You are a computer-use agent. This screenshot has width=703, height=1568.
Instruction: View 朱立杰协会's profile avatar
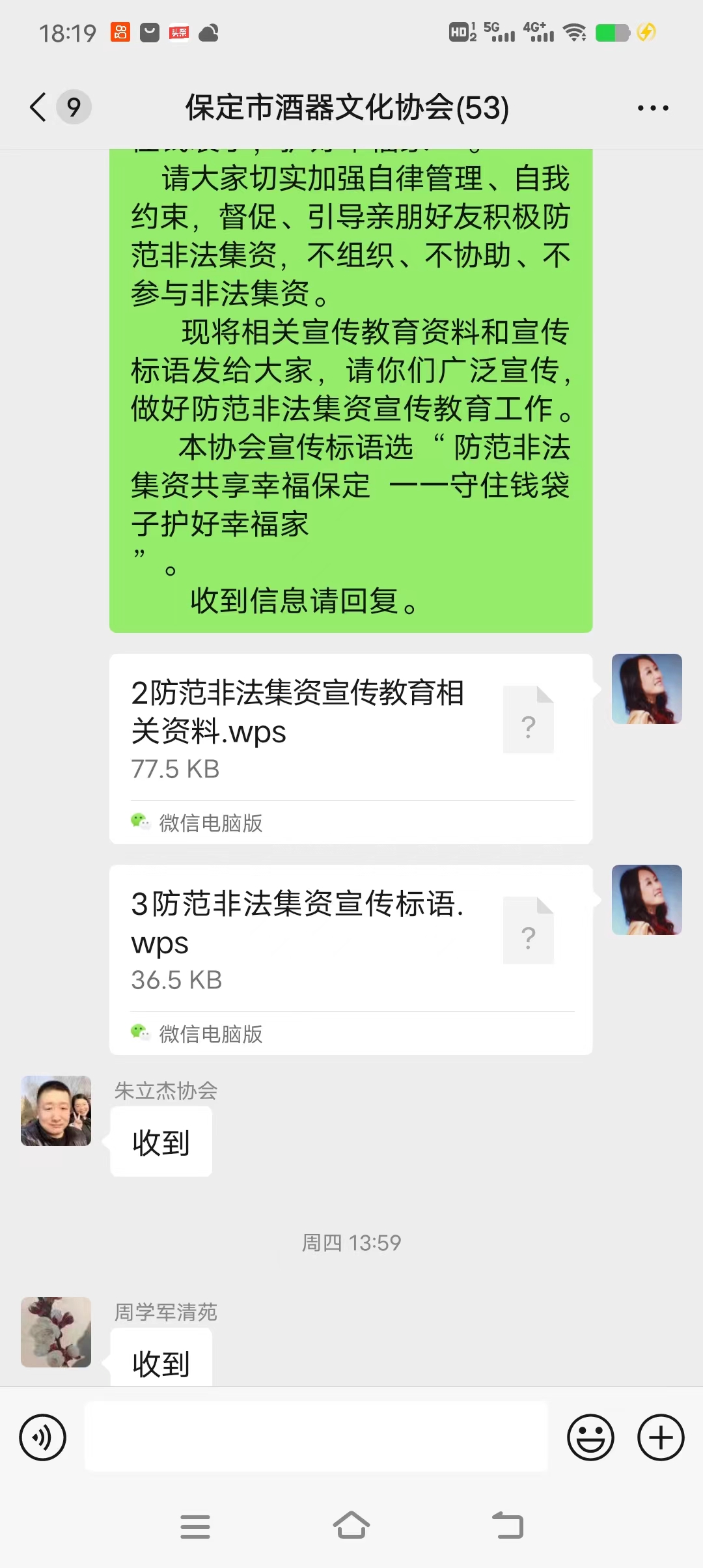tap(56, 1111)
